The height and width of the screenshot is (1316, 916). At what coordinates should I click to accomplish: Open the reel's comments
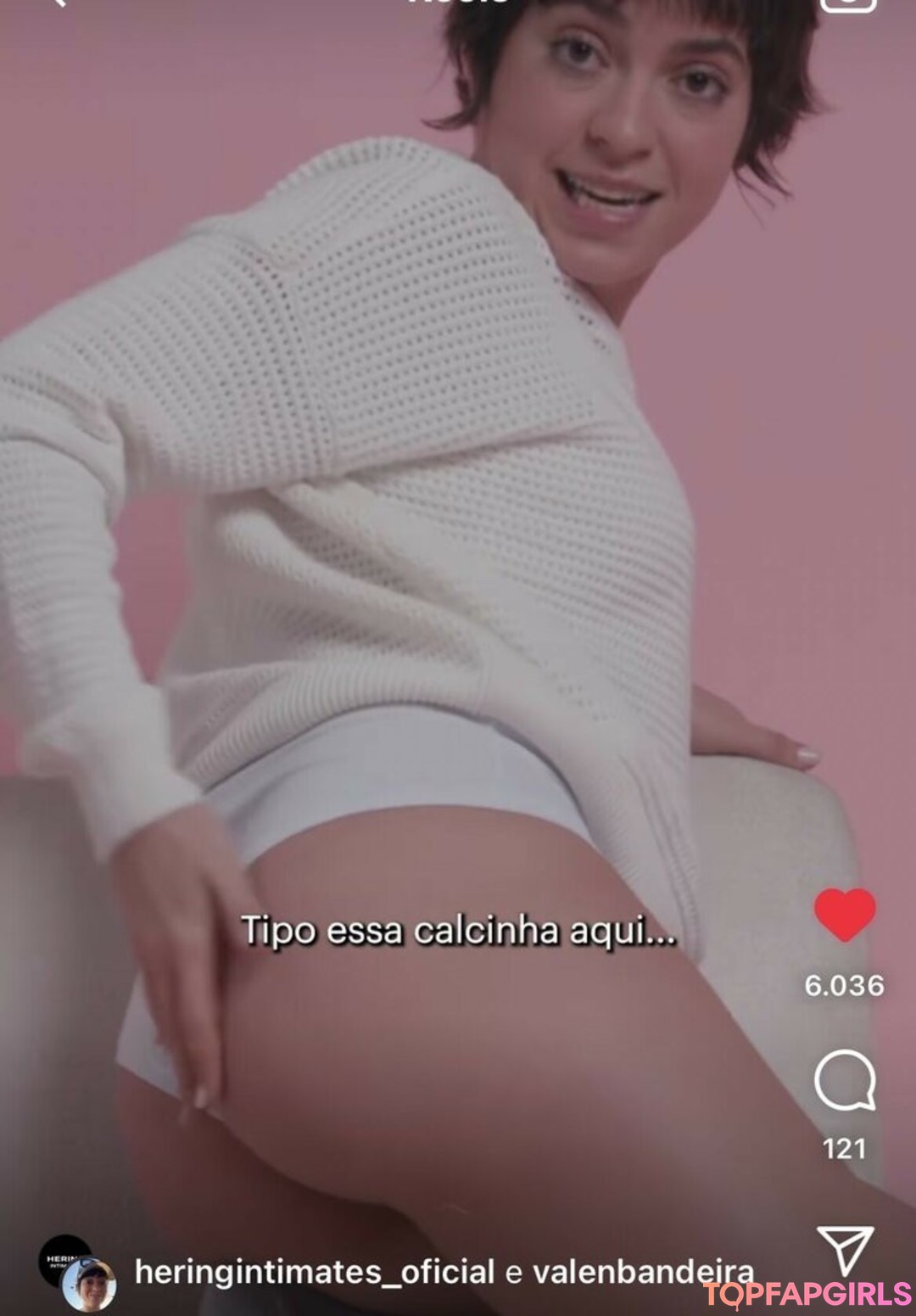[x=845, y=1080]
